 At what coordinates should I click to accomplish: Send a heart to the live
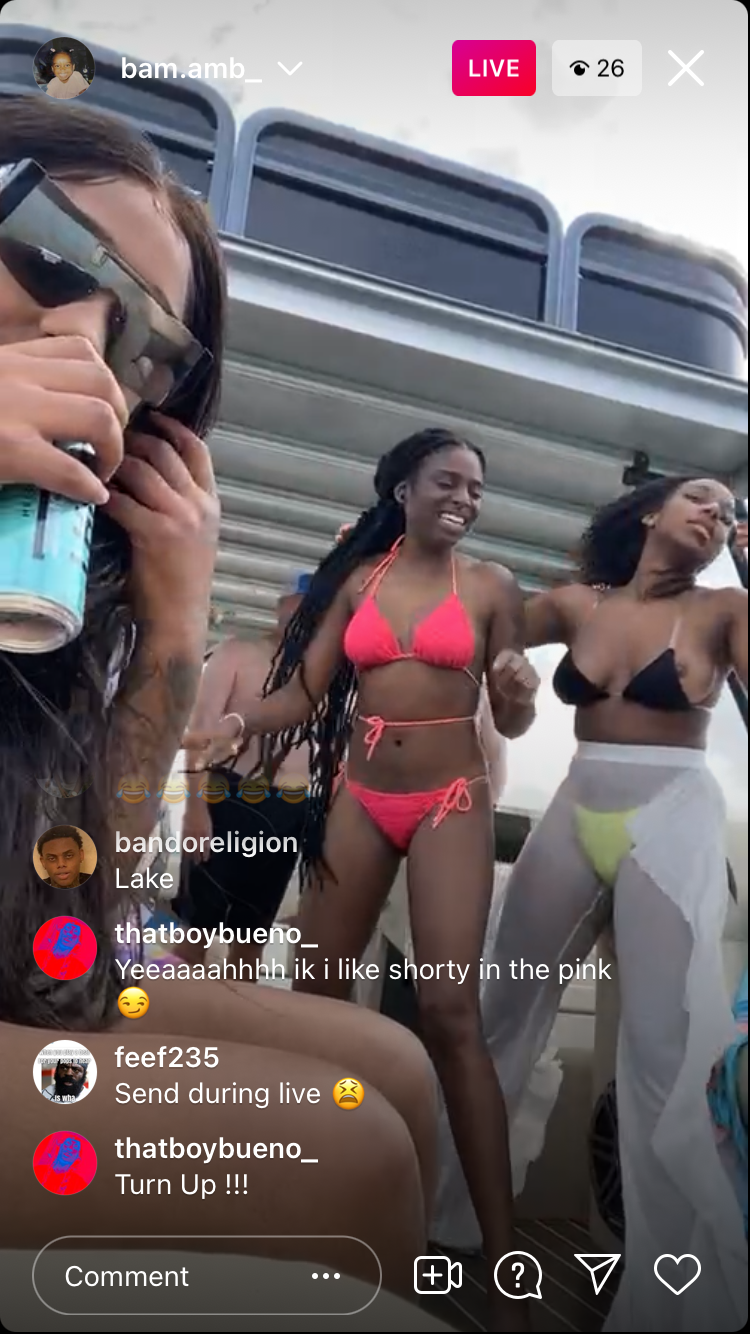(x=677, y=1276)
